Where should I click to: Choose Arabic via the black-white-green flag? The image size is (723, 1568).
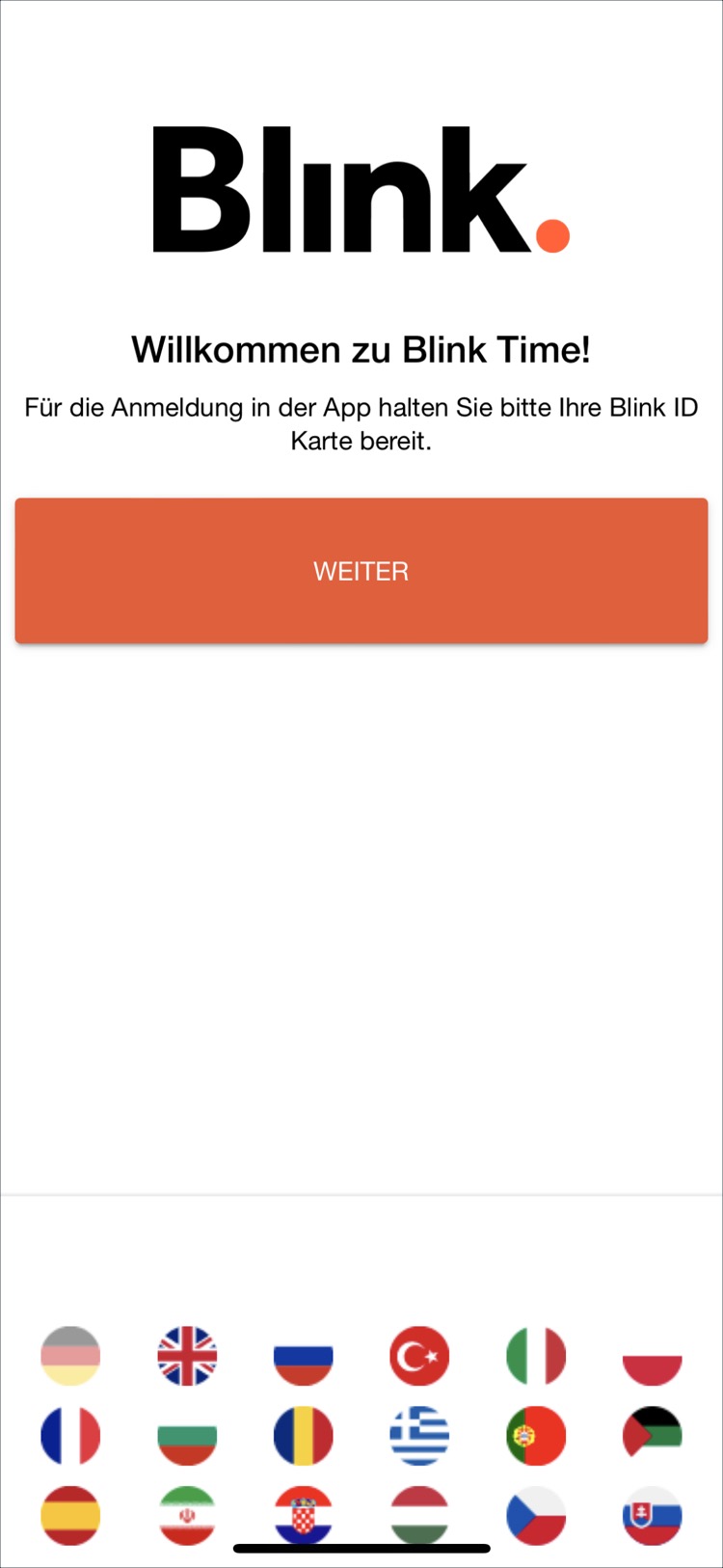click(653, 1436)
